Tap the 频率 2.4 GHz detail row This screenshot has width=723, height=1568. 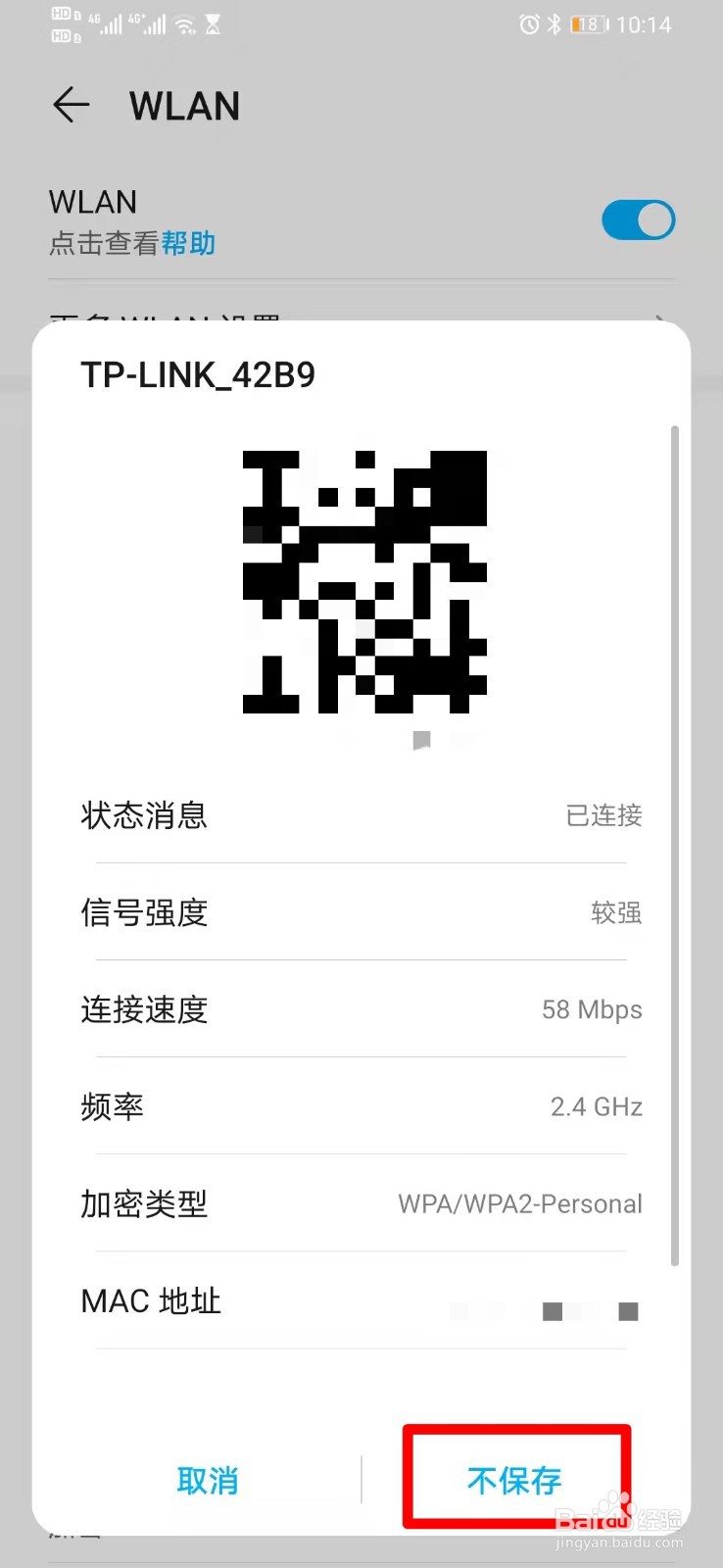coord(361,1107)
